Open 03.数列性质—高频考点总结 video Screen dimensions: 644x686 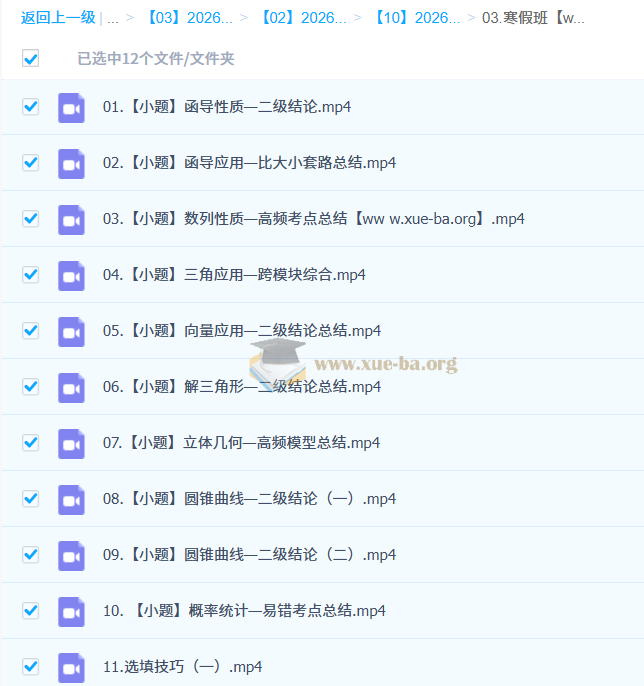click(x=313, y=219)
